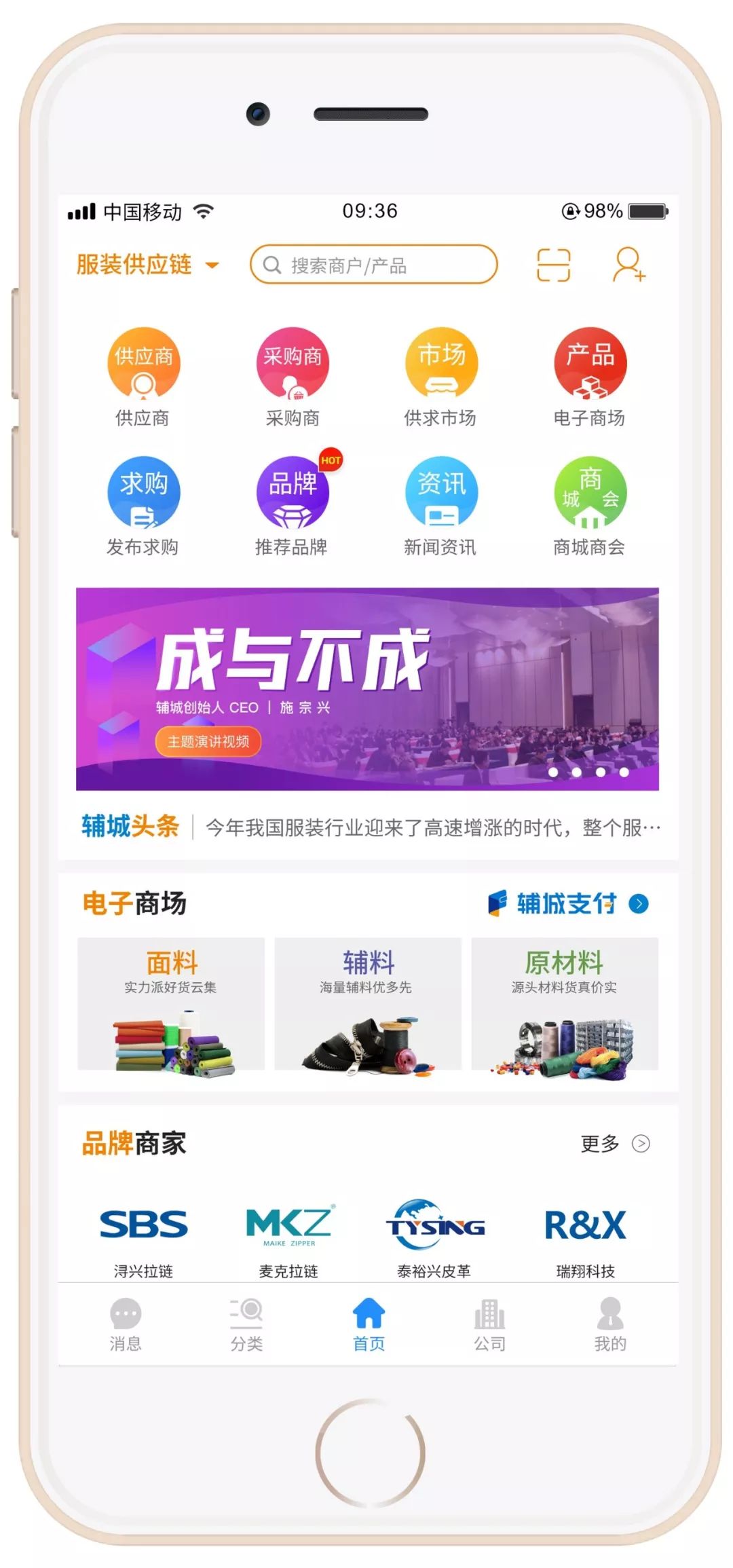
Task: Switch to the 消息 tab
Action: pyautogui.click(x=126, y=1324)
